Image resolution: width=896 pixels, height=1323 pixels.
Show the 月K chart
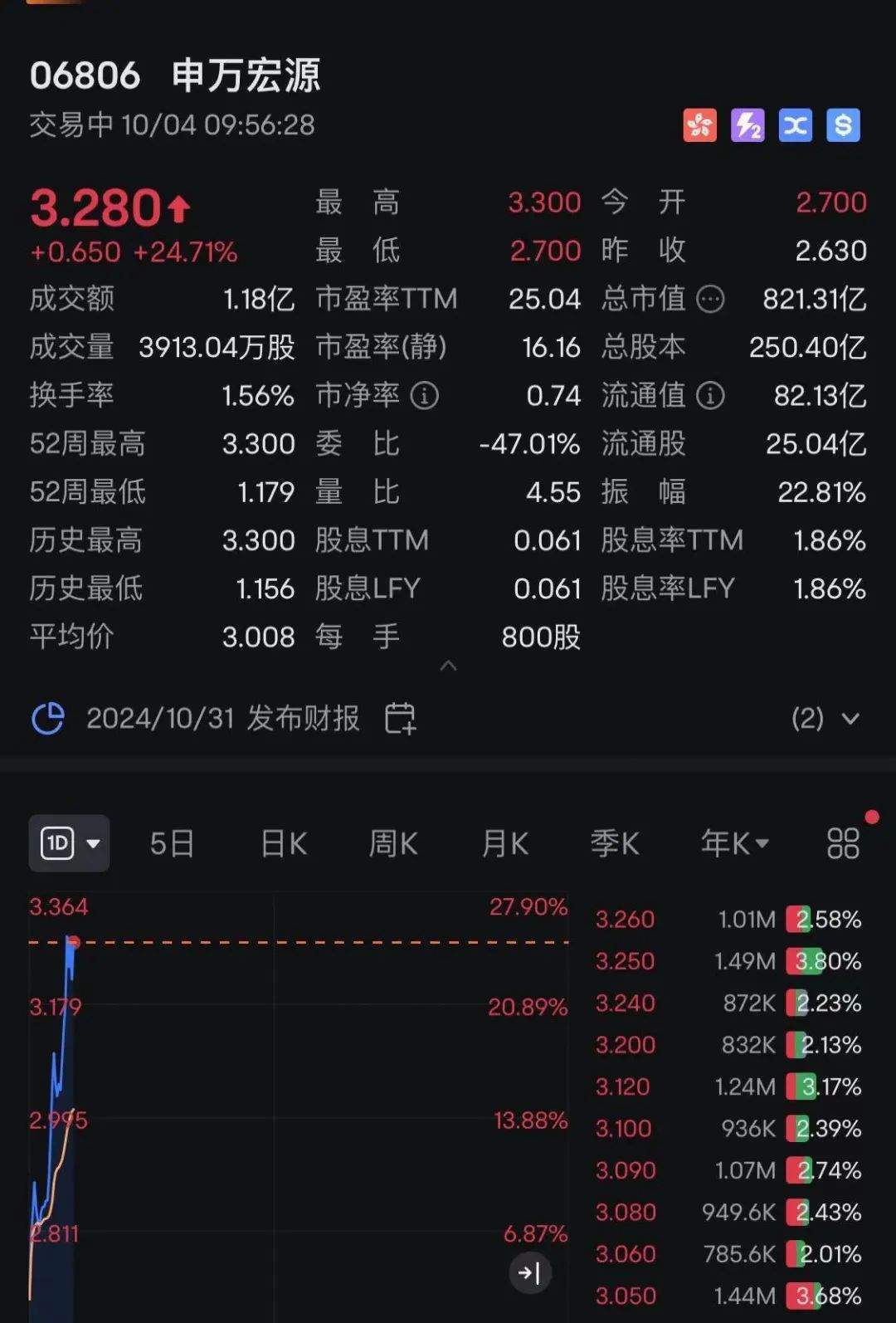click(x=504, y=843)
